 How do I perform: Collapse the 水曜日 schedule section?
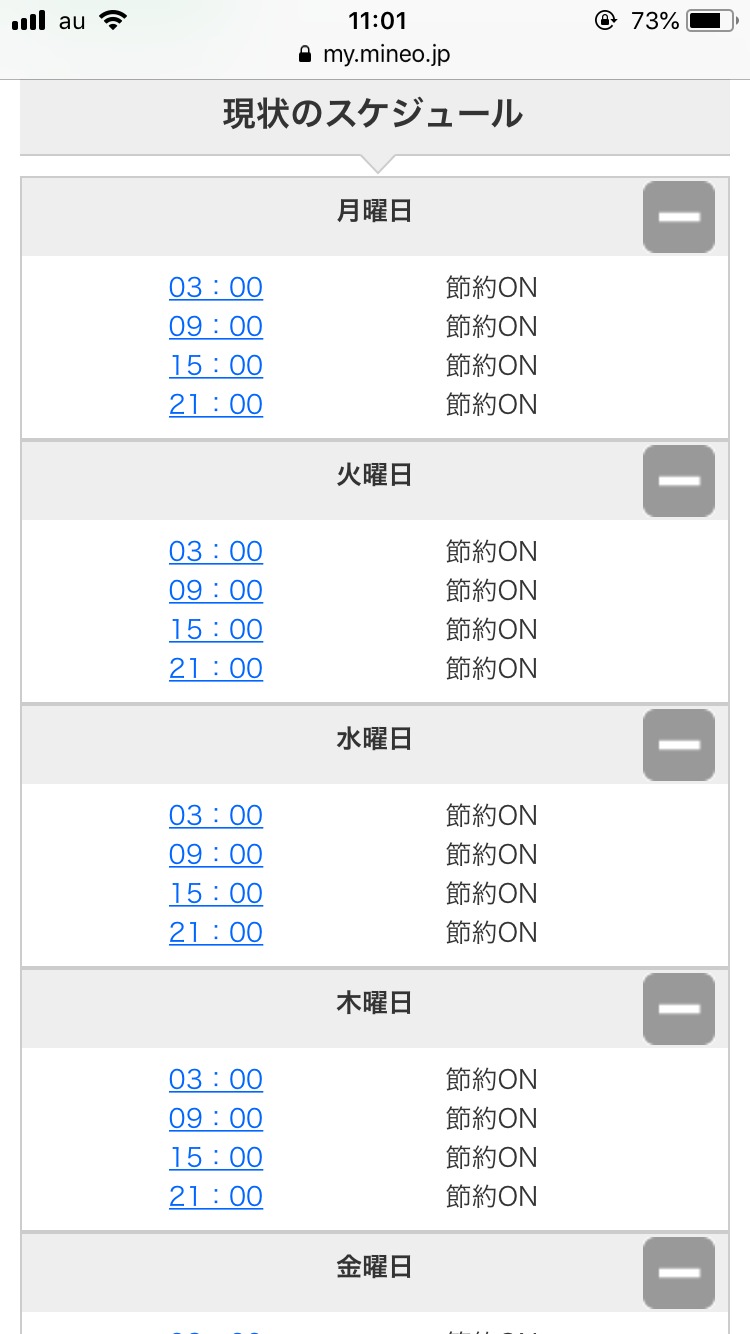point(679,745)
